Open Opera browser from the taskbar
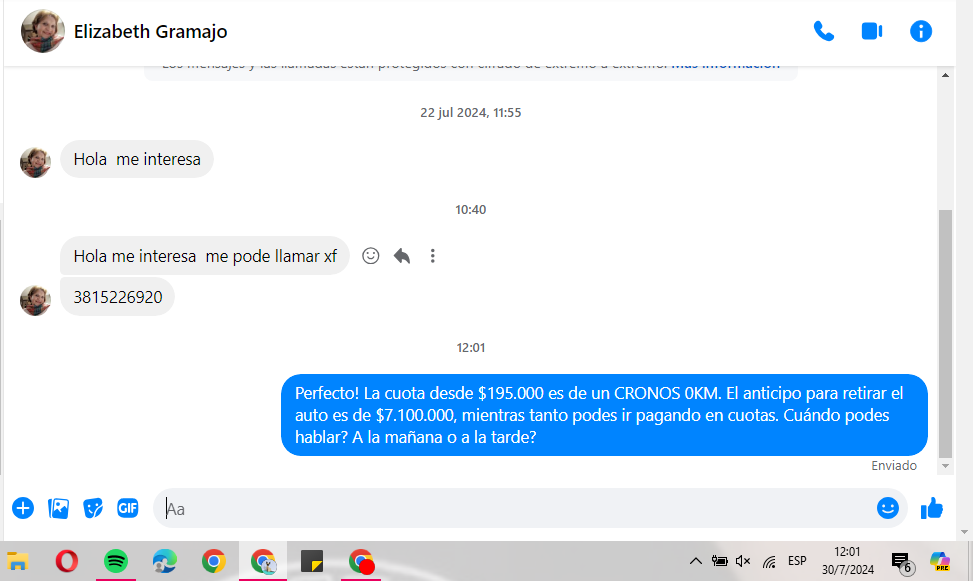973x581 pixels. pyautogui.click(x=67, y=561)
